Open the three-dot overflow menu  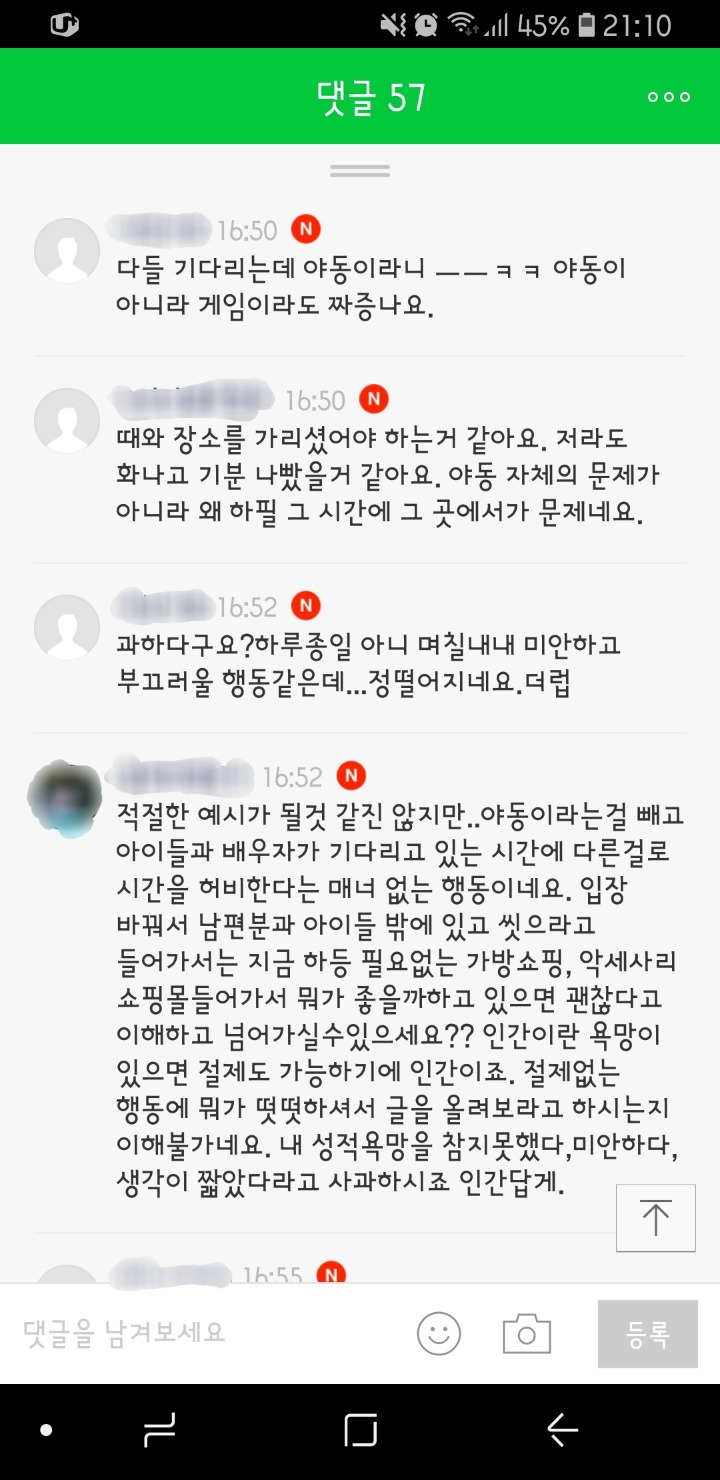point(669,97)
